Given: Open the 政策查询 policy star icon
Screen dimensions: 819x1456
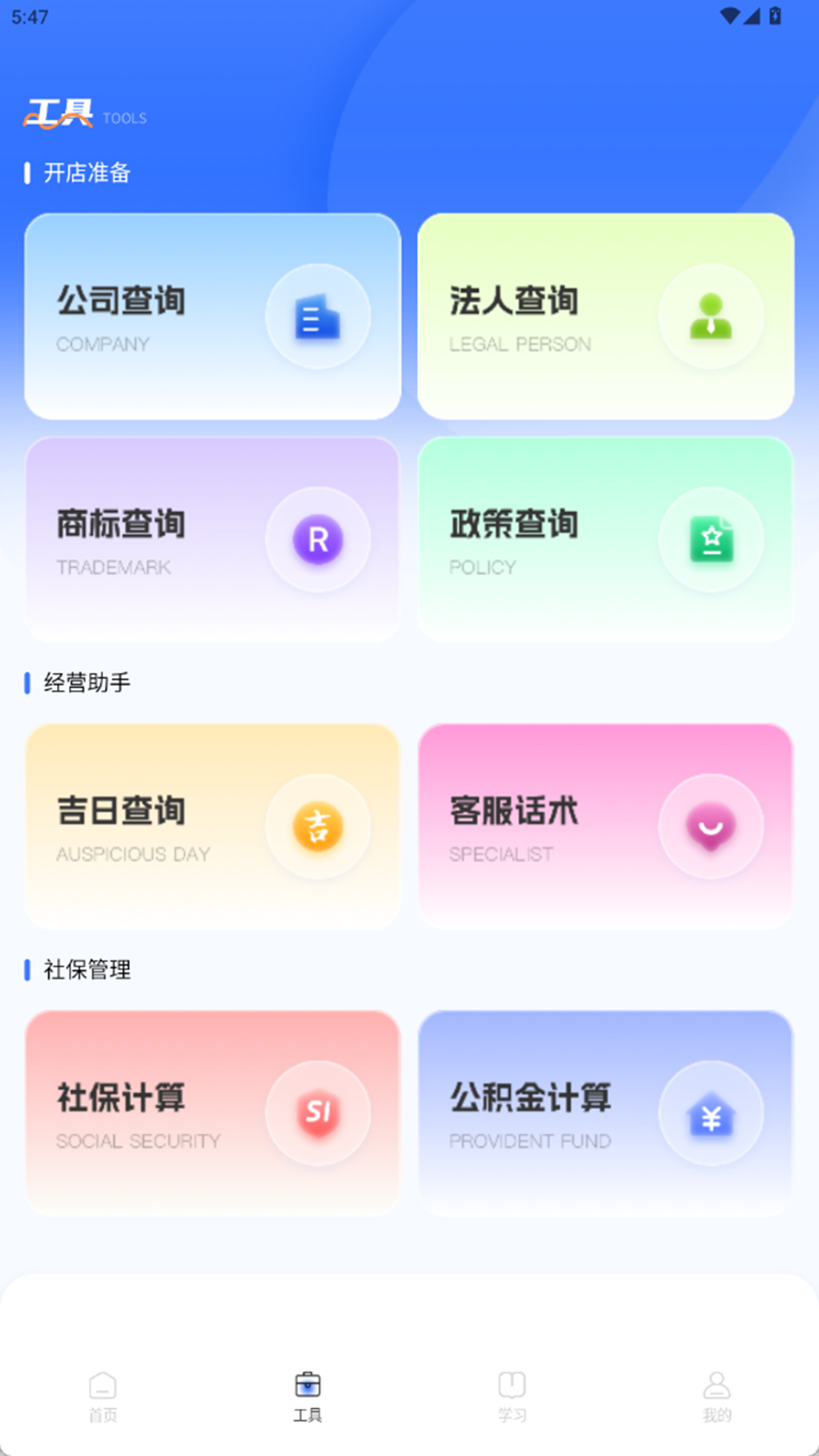Looking at the screenshot, I should coord(711,538).
